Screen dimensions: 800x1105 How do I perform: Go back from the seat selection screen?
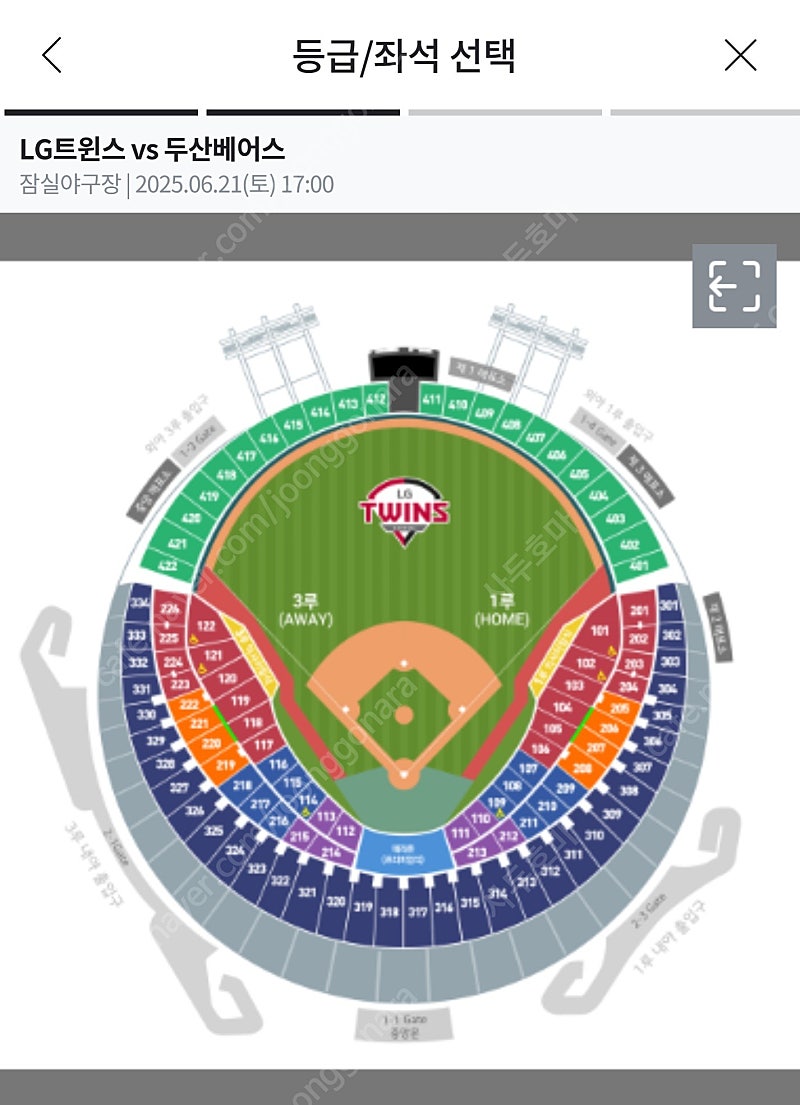(52, 55)
